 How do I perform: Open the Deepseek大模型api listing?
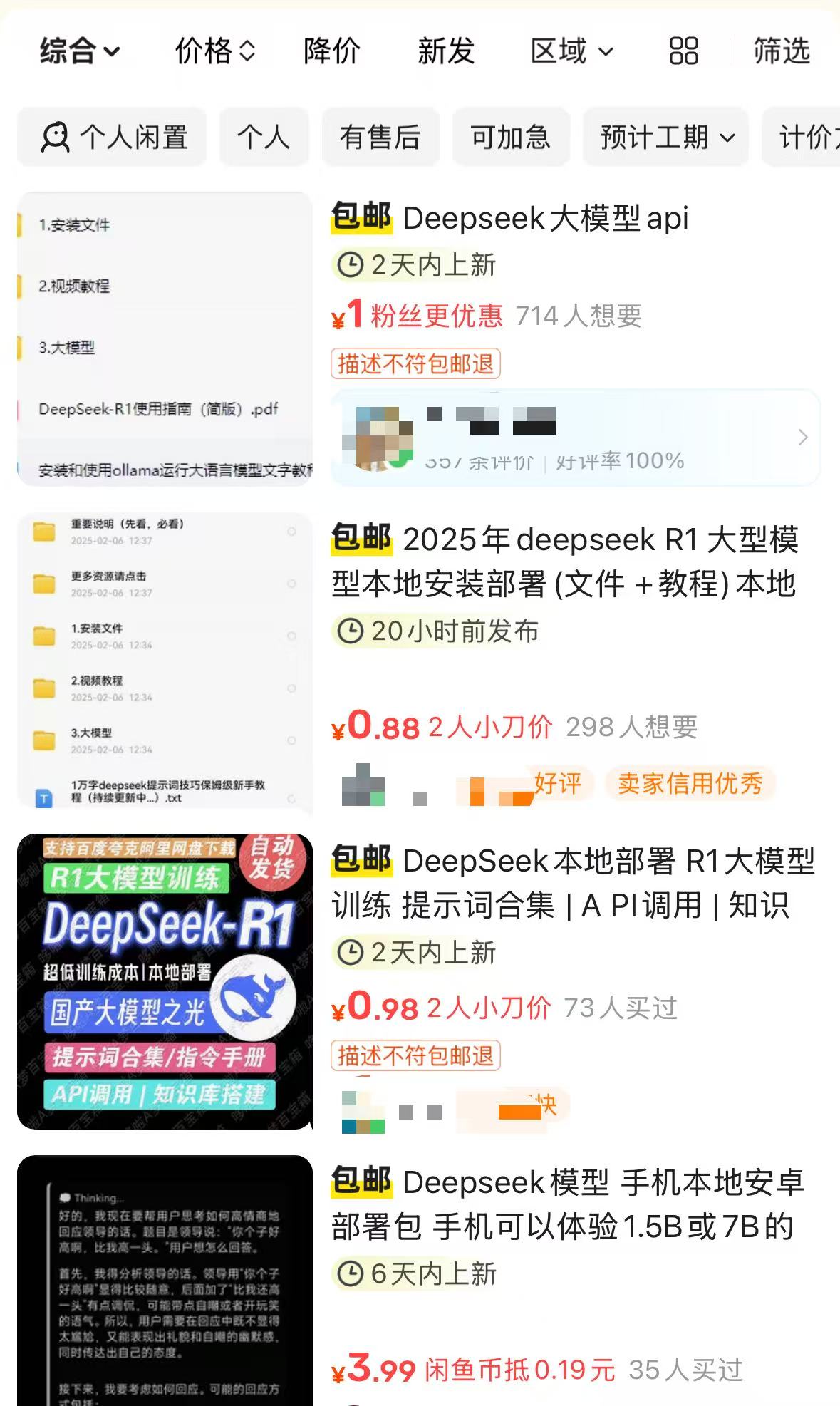pos(545,218)
